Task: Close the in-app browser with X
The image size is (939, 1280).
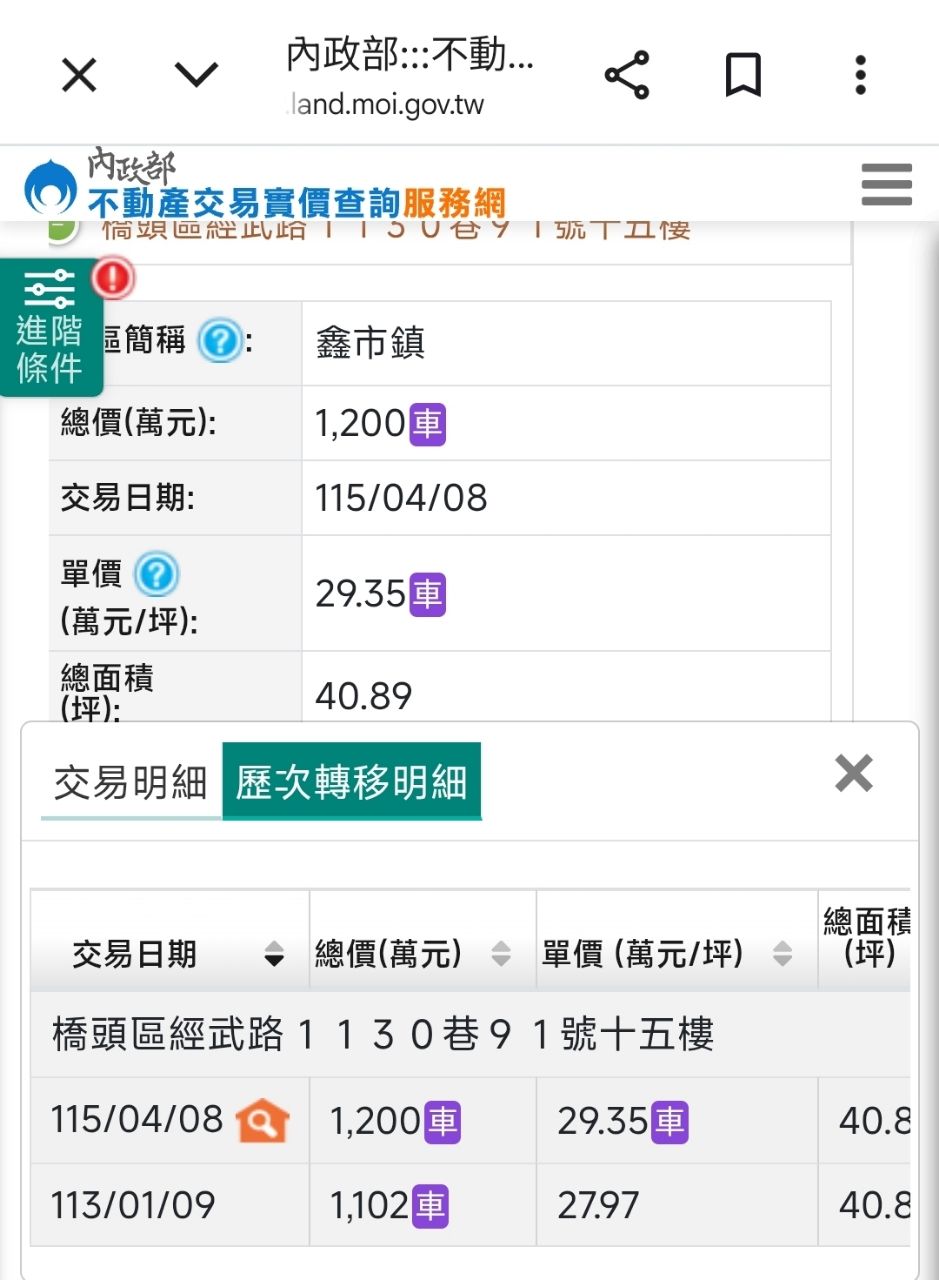Action: [79, 75]
